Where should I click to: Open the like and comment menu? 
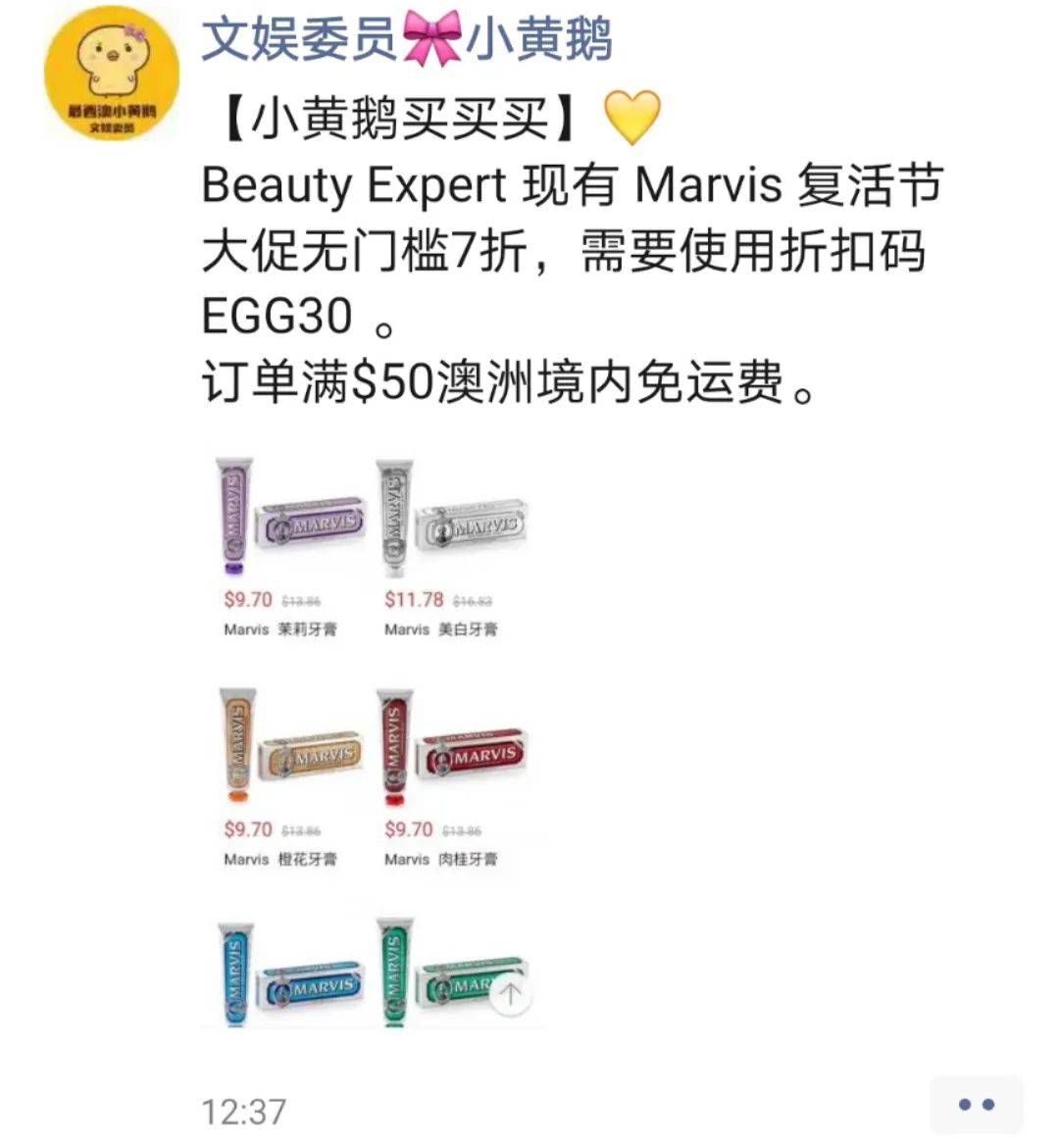tap(976, 1105)
